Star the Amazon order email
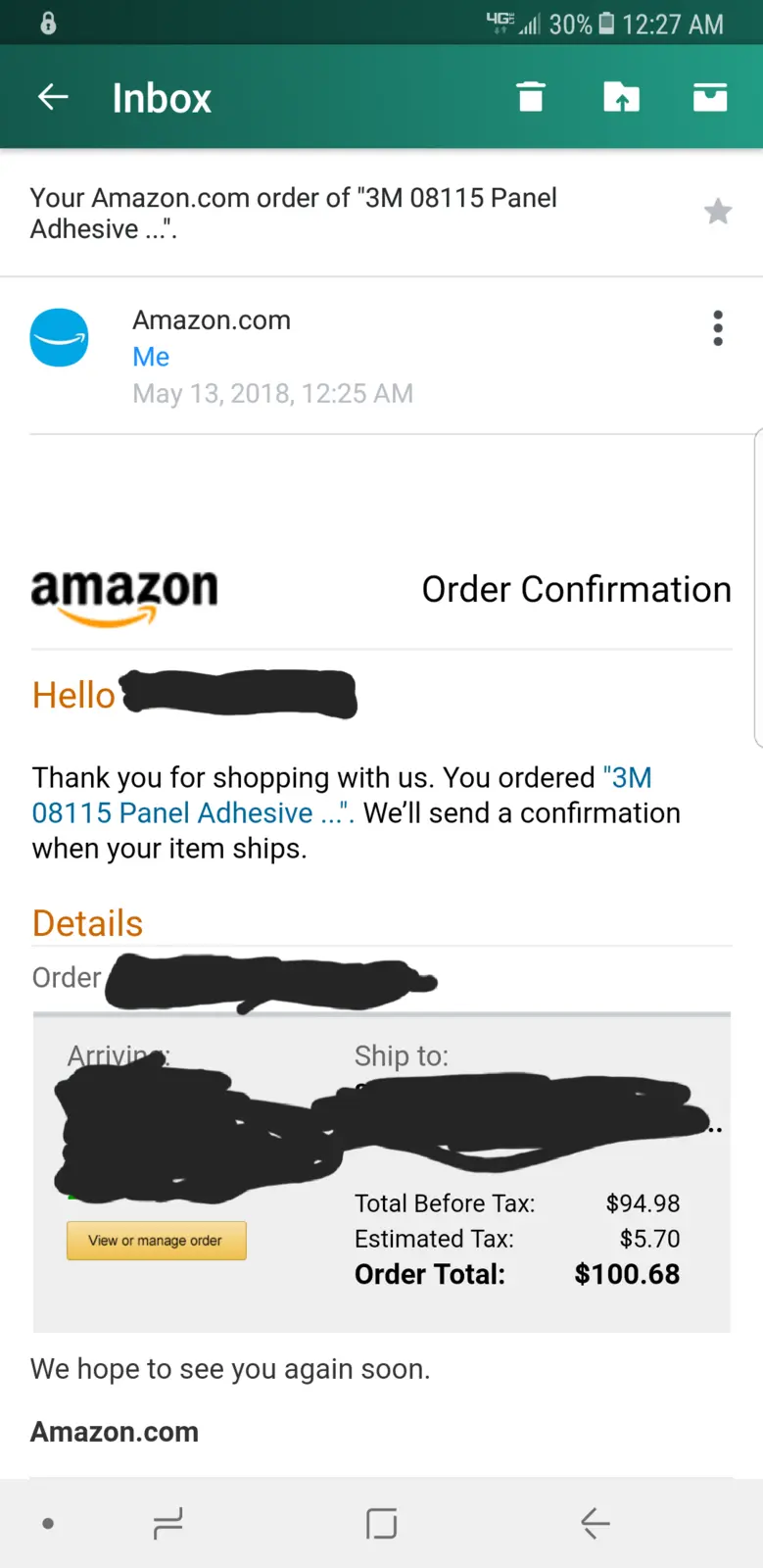This screenshot has height=1568, width=763. coord(718,211)
